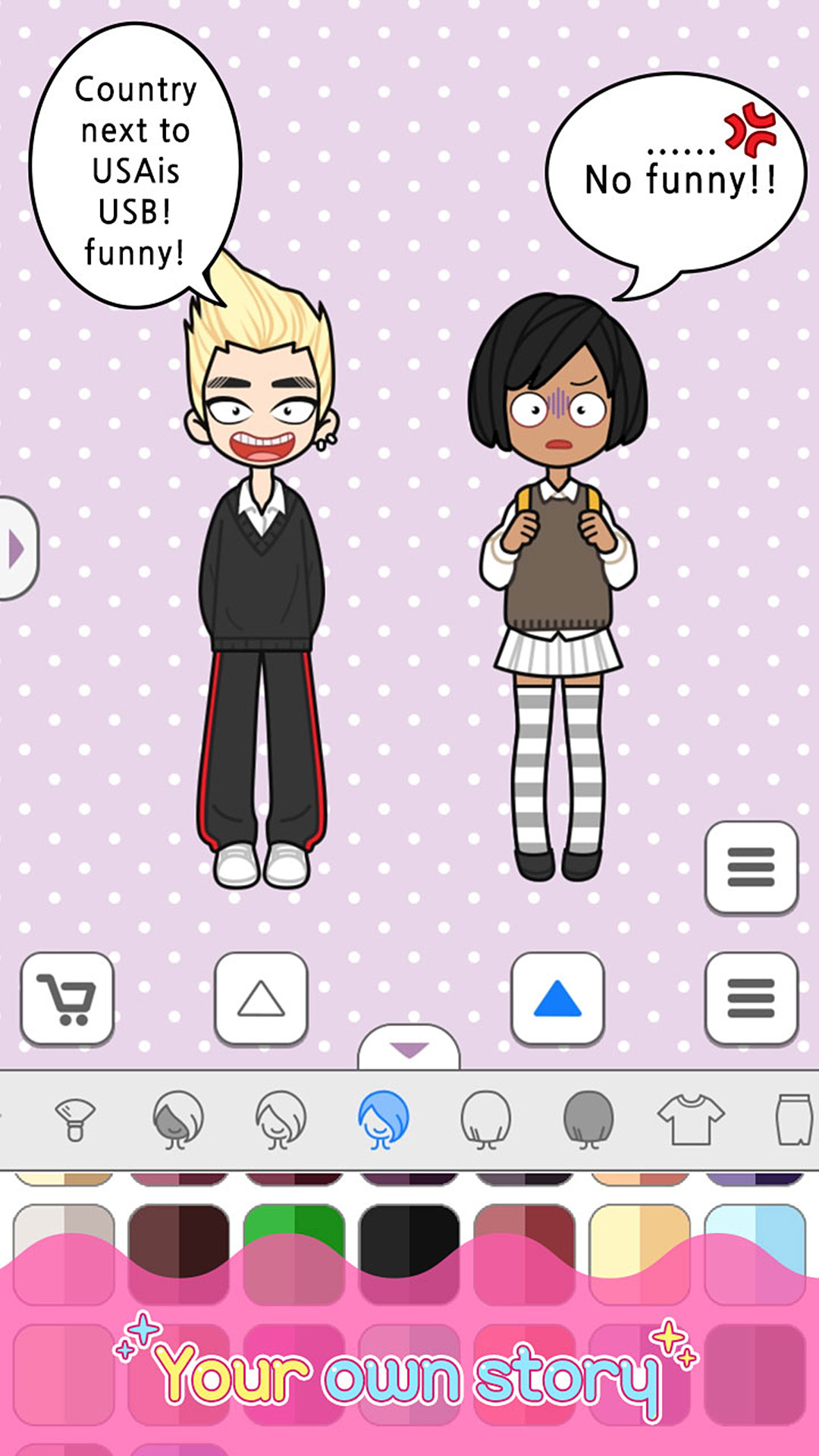Choose the light blue hair color swatch
819x1456 pixels.
pyautogui.click(x=755, y=1227)
